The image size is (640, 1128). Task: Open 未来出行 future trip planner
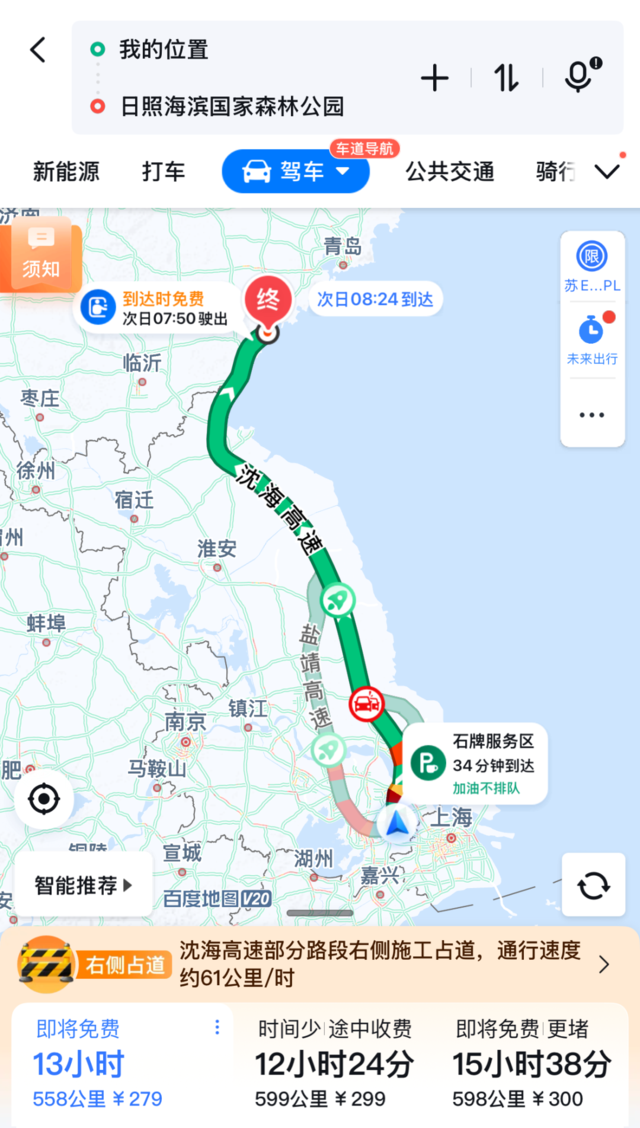tap(592, 339)
